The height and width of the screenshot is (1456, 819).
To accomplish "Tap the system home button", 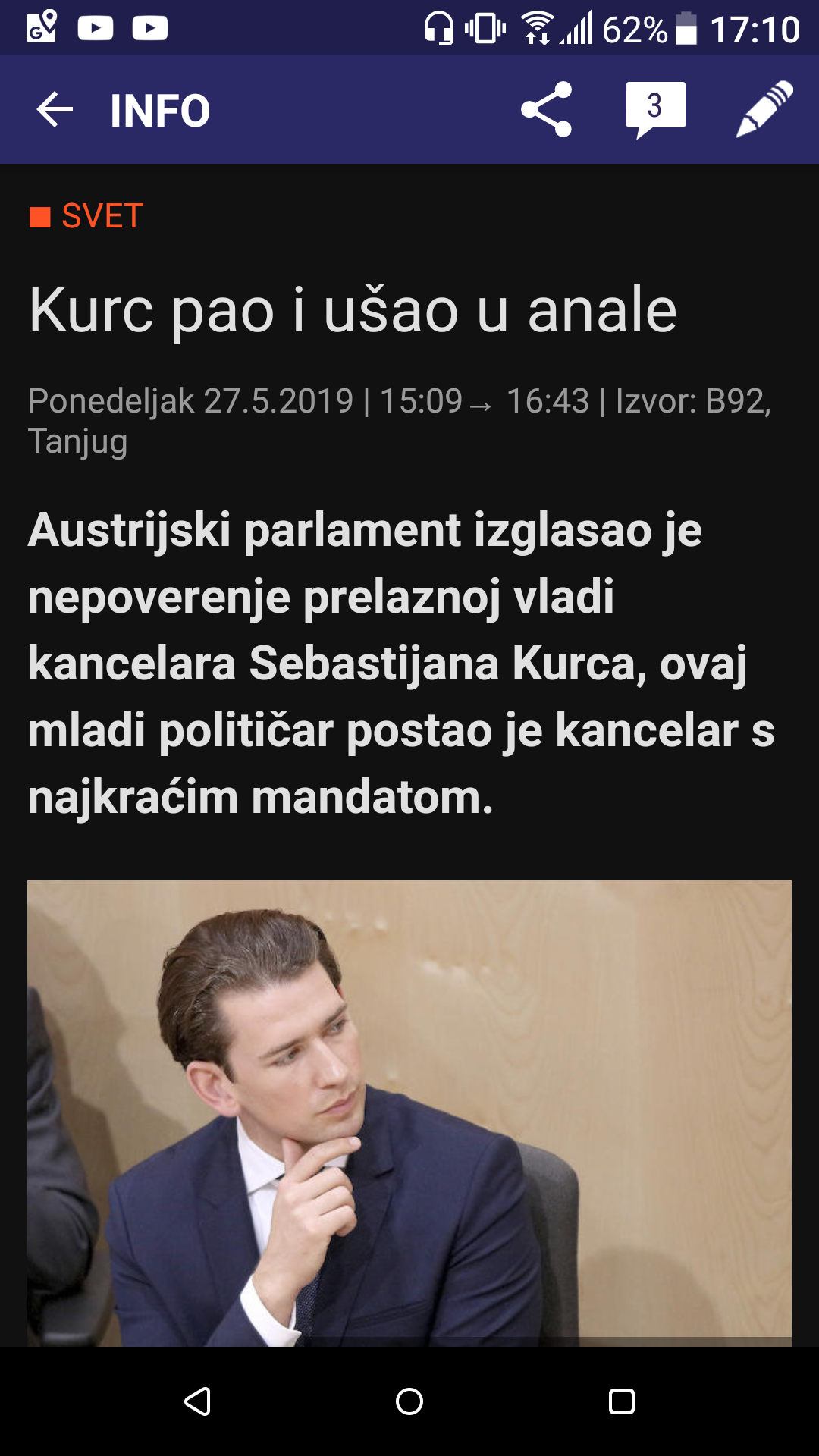I will (409, 1401).
